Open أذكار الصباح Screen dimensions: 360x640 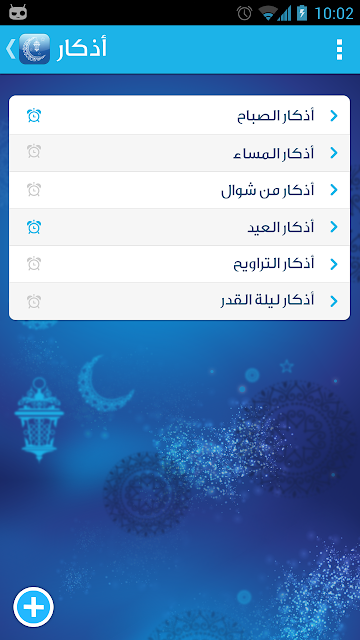tap(179, 116)
